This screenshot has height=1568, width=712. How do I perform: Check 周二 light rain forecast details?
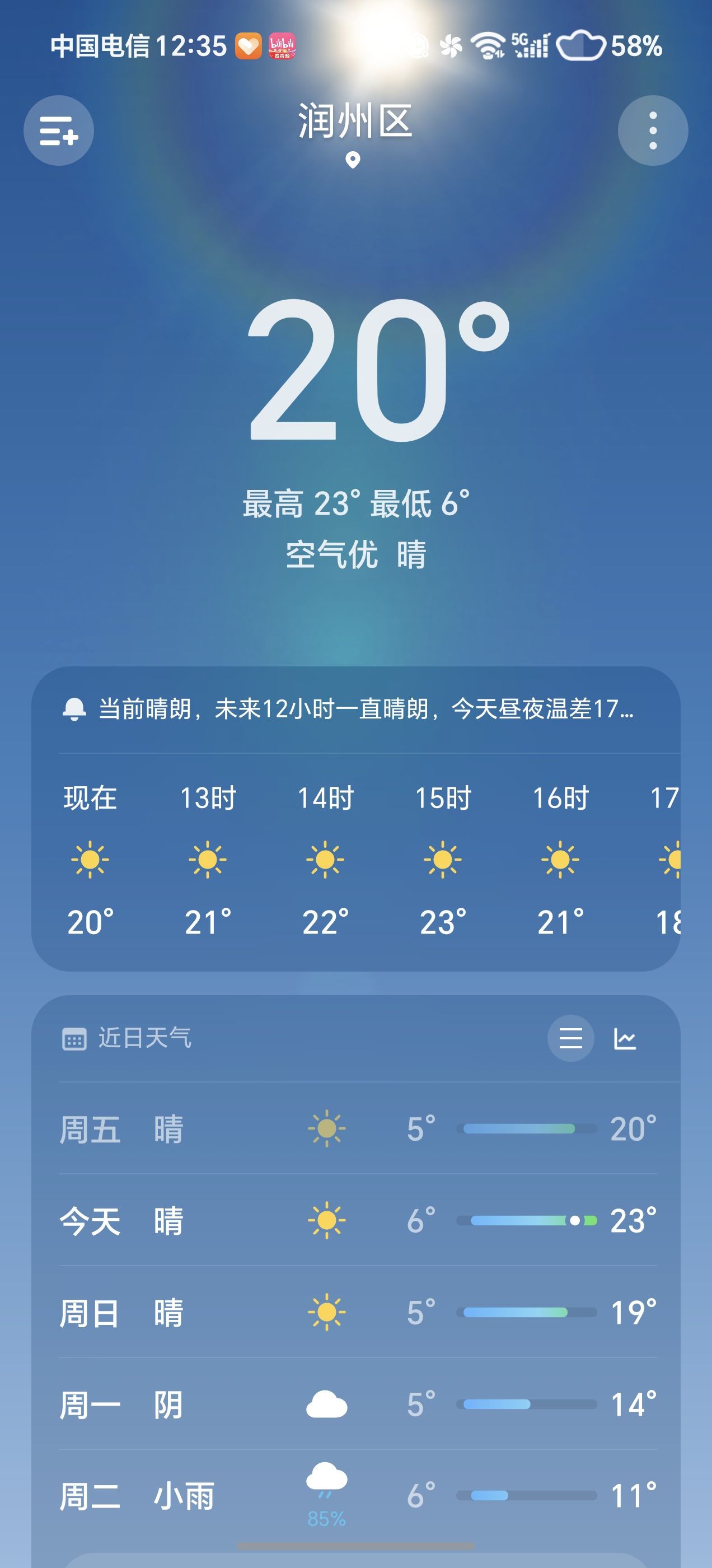click(356, 1496)
